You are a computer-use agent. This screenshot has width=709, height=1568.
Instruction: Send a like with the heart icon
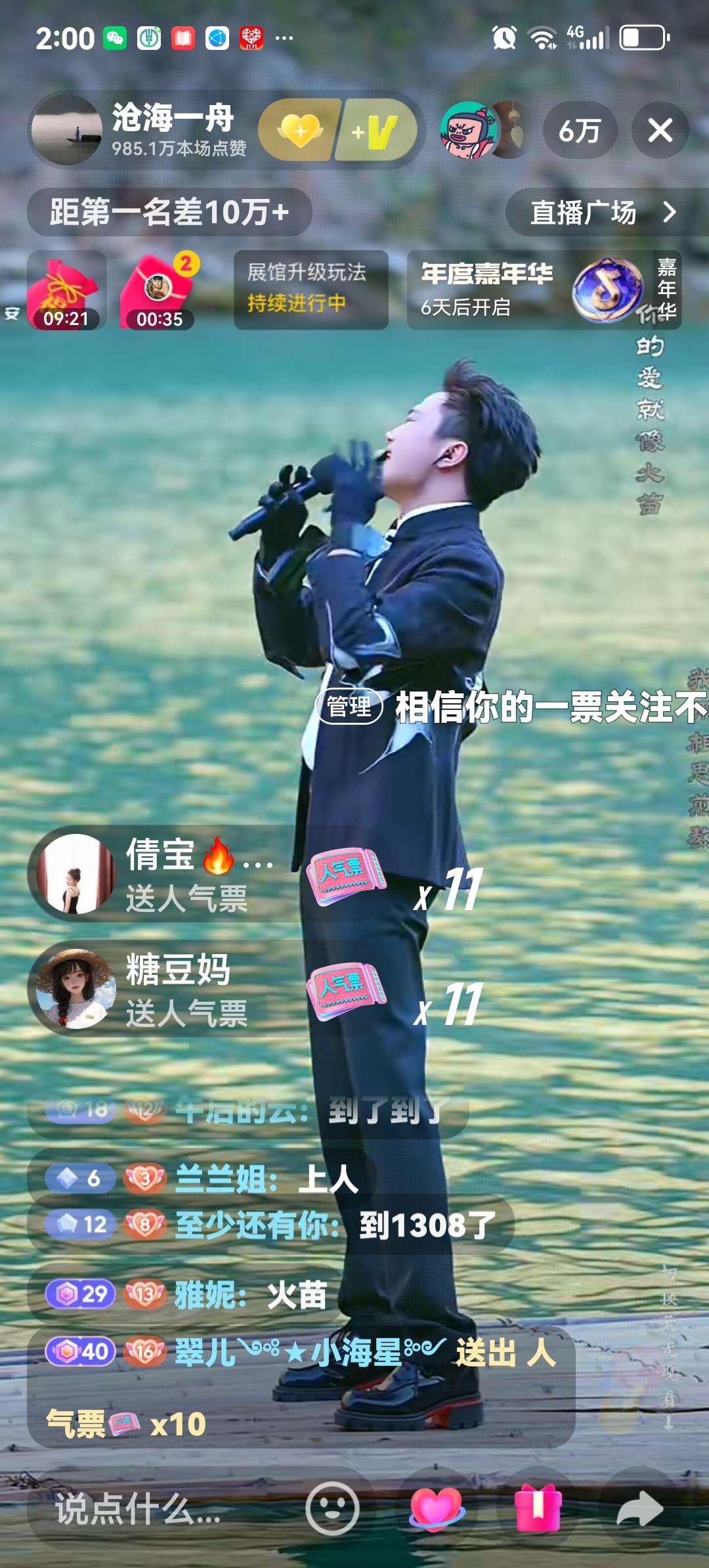point(437,1509)
